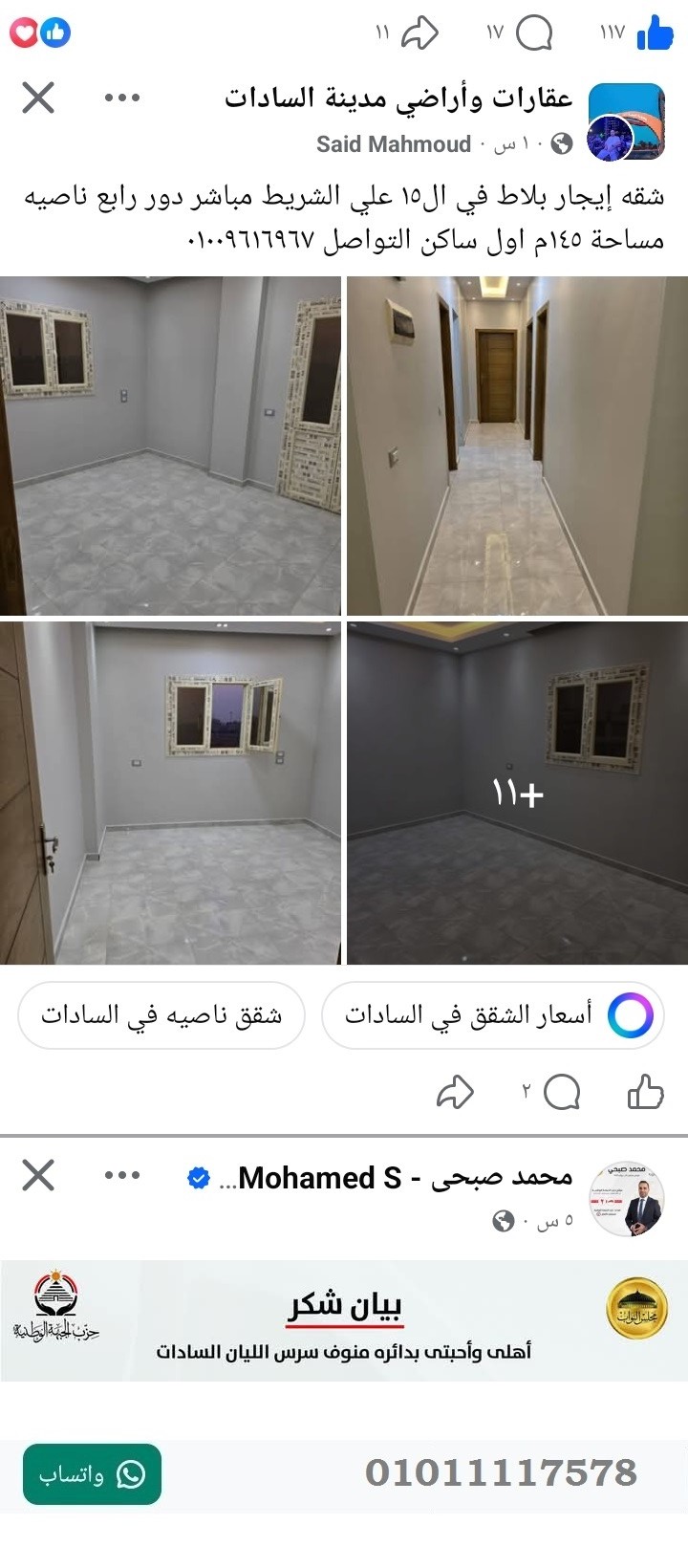
Task: Open the comments via the comment bubble icon
Action: click(533, 32)
